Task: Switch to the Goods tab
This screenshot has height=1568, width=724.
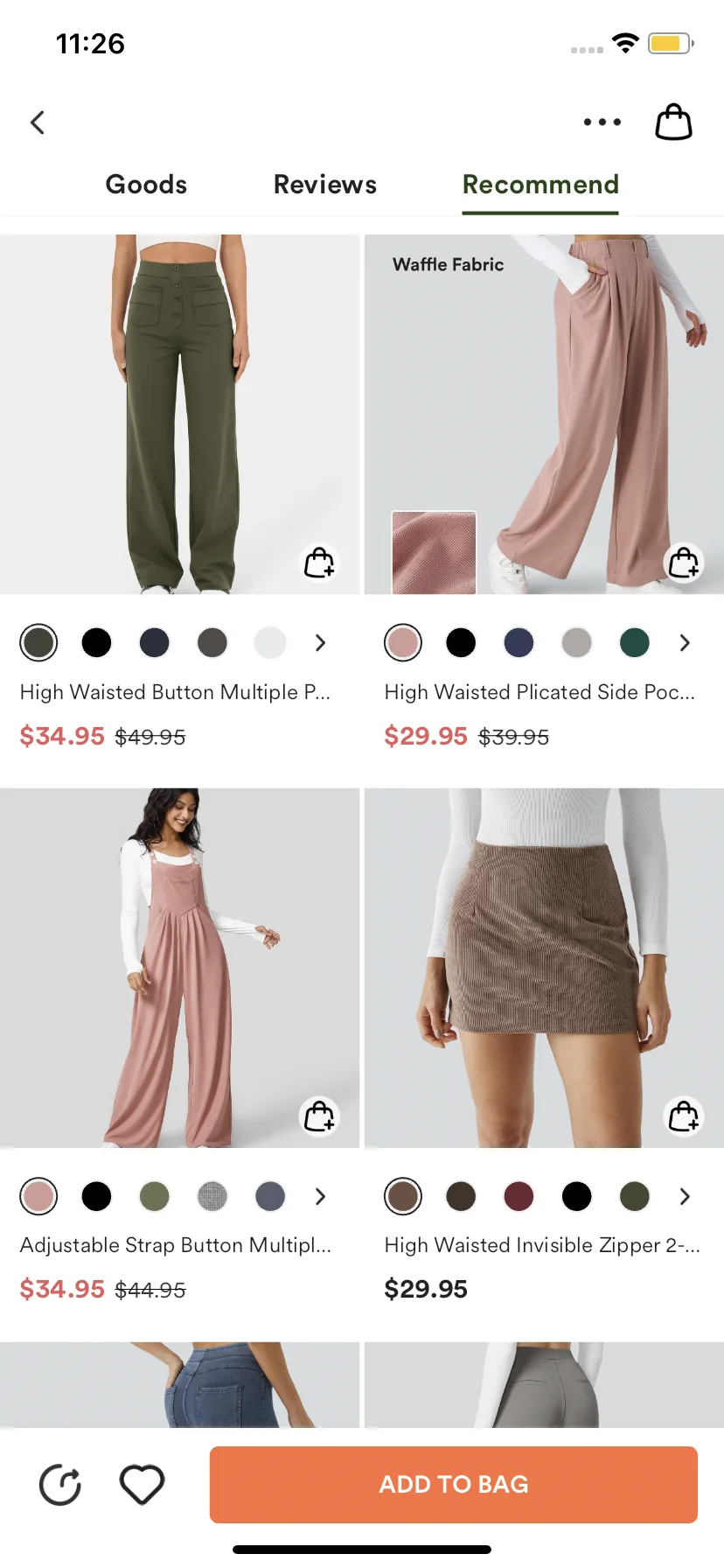Action: coord(146,185)
